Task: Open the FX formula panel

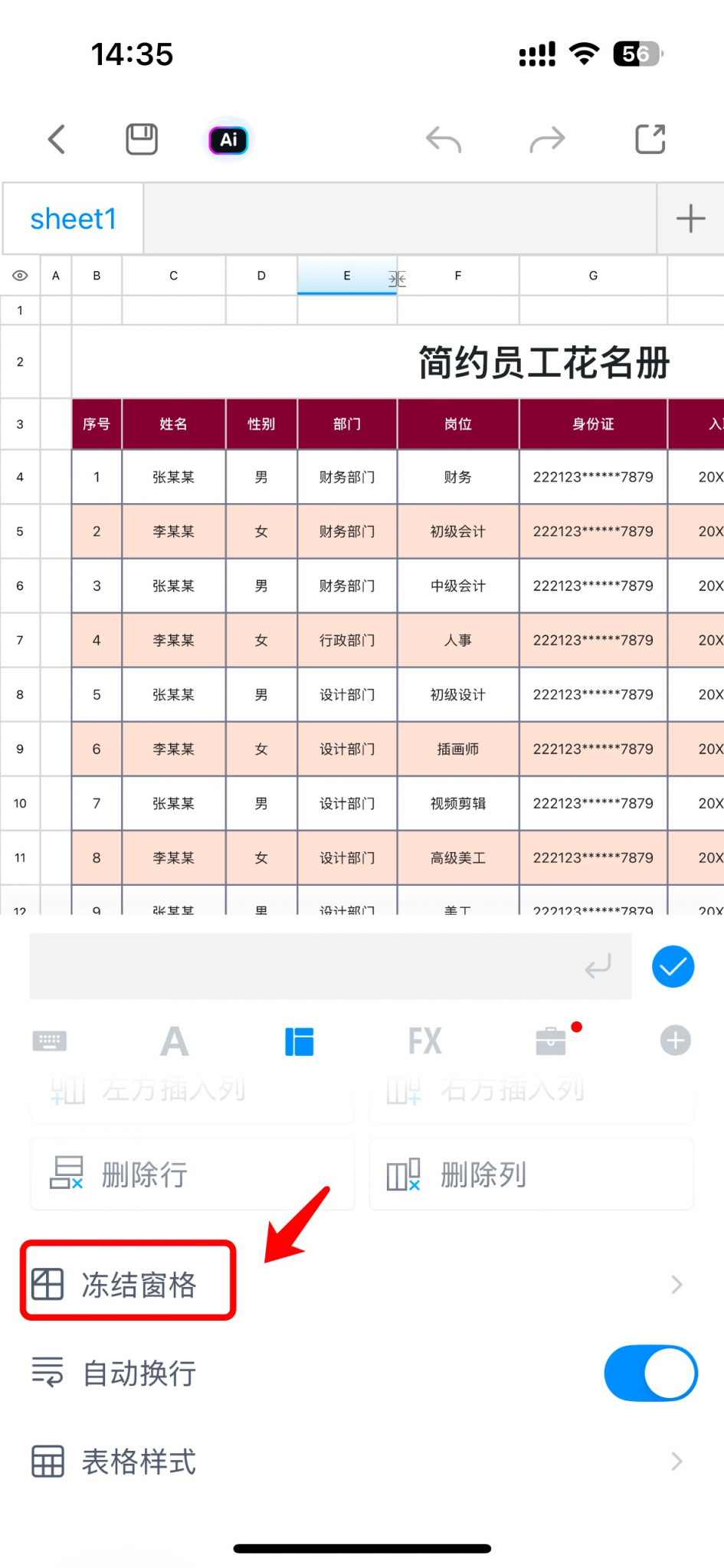Action: pos(425,1040)
